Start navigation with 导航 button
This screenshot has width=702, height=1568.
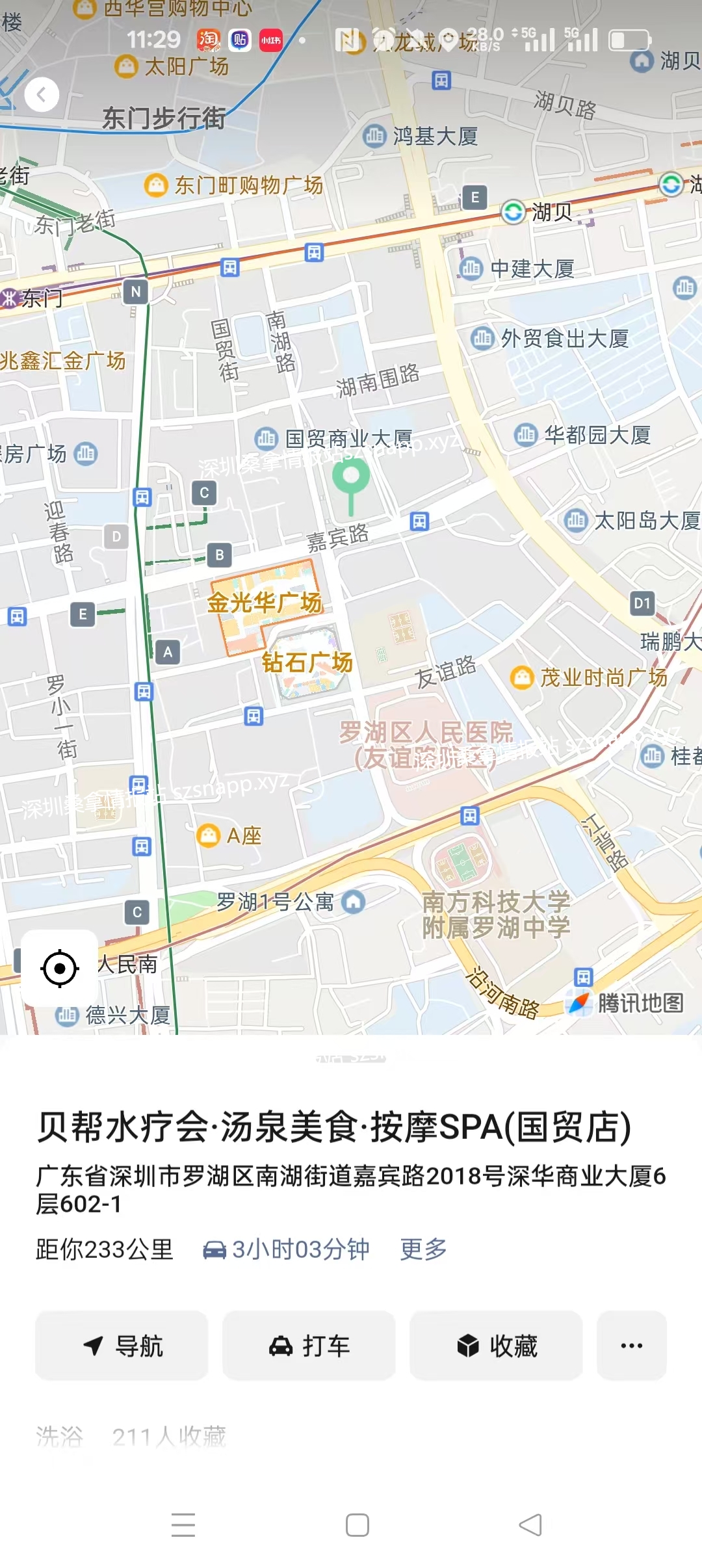tap(122, 1346)
